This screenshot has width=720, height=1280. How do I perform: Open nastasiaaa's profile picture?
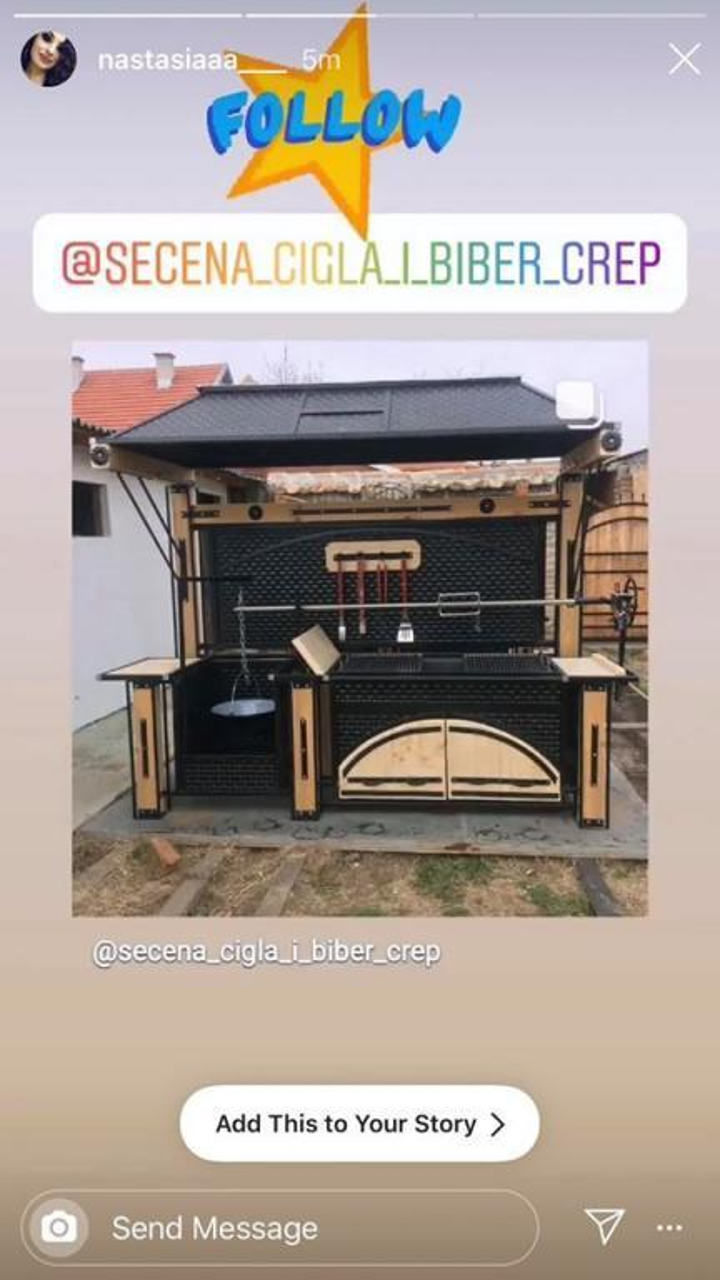(48, 59)
